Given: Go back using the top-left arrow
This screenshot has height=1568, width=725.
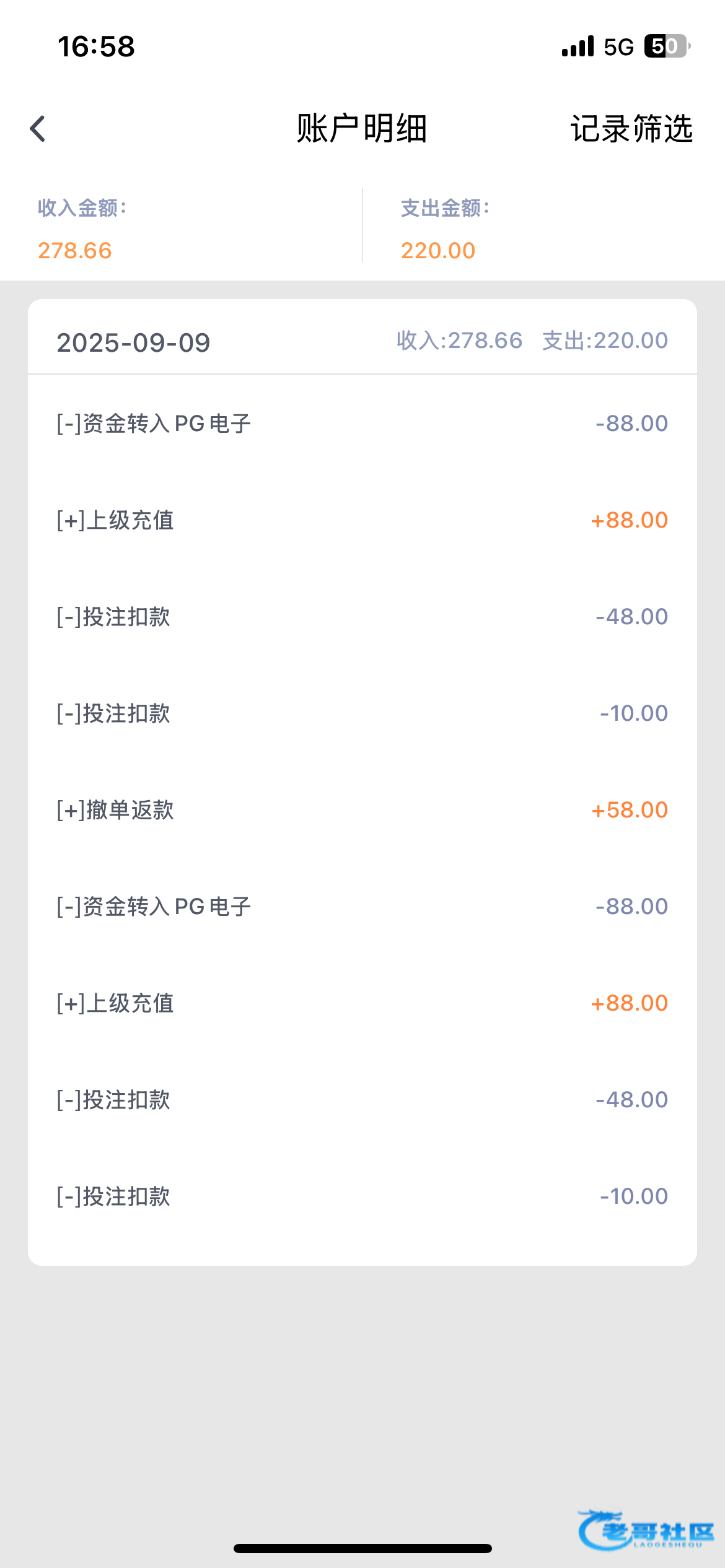Looking at the screenshot, I should coord(38,129).
